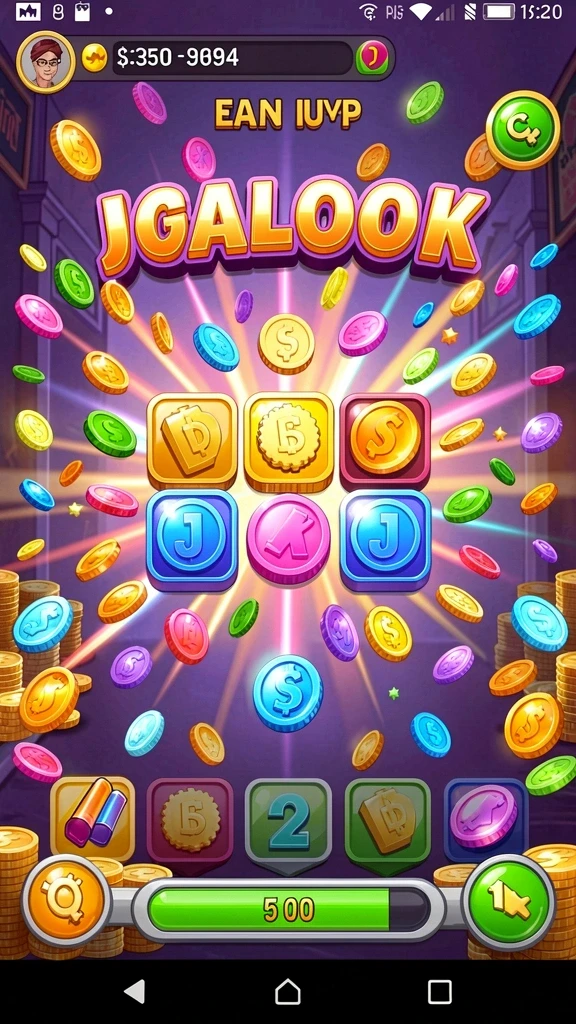The width and height of the screenshot is (576, 1024).
Task: Go back with the system back button
Action: click(x=135, y=991)
